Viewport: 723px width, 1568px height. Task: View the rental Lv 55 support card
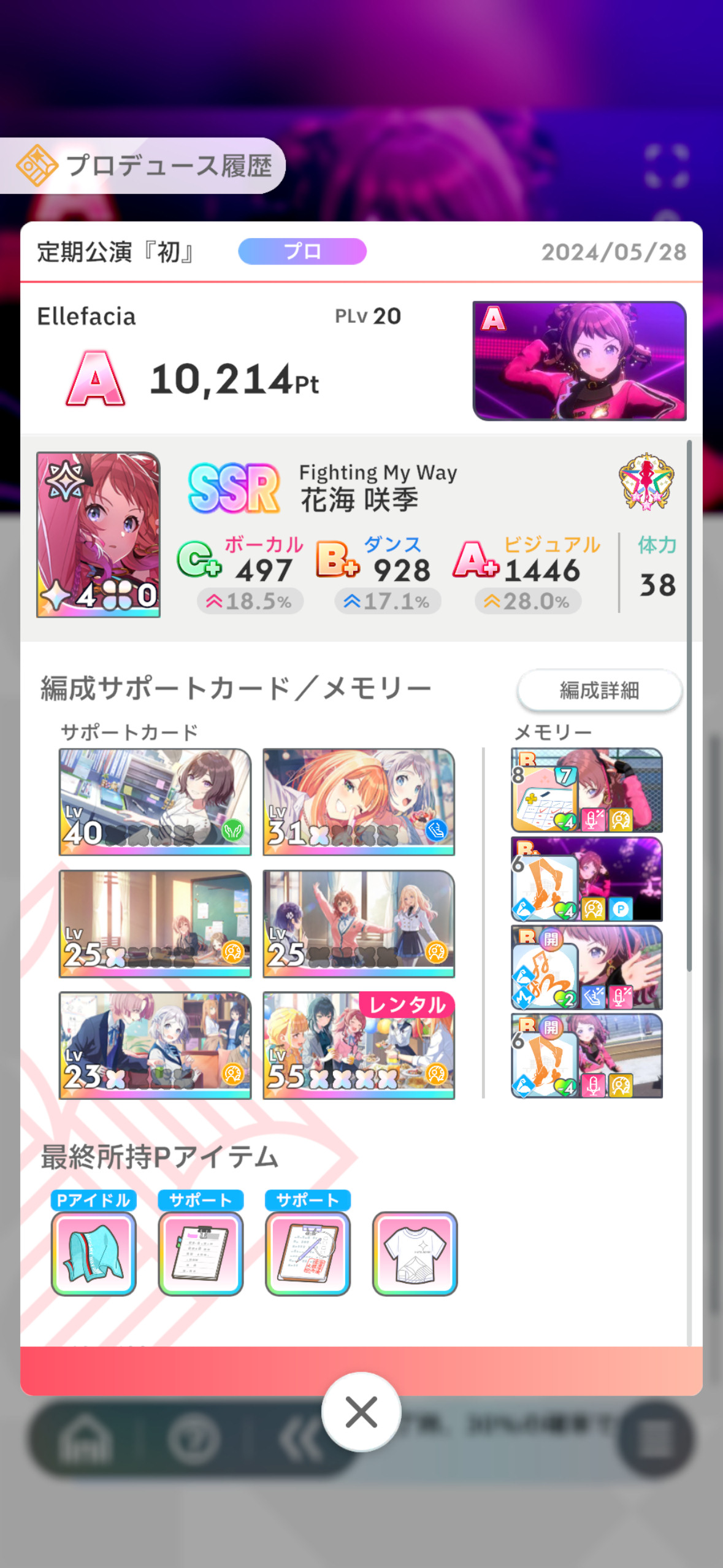click(x=359, y=1045)
